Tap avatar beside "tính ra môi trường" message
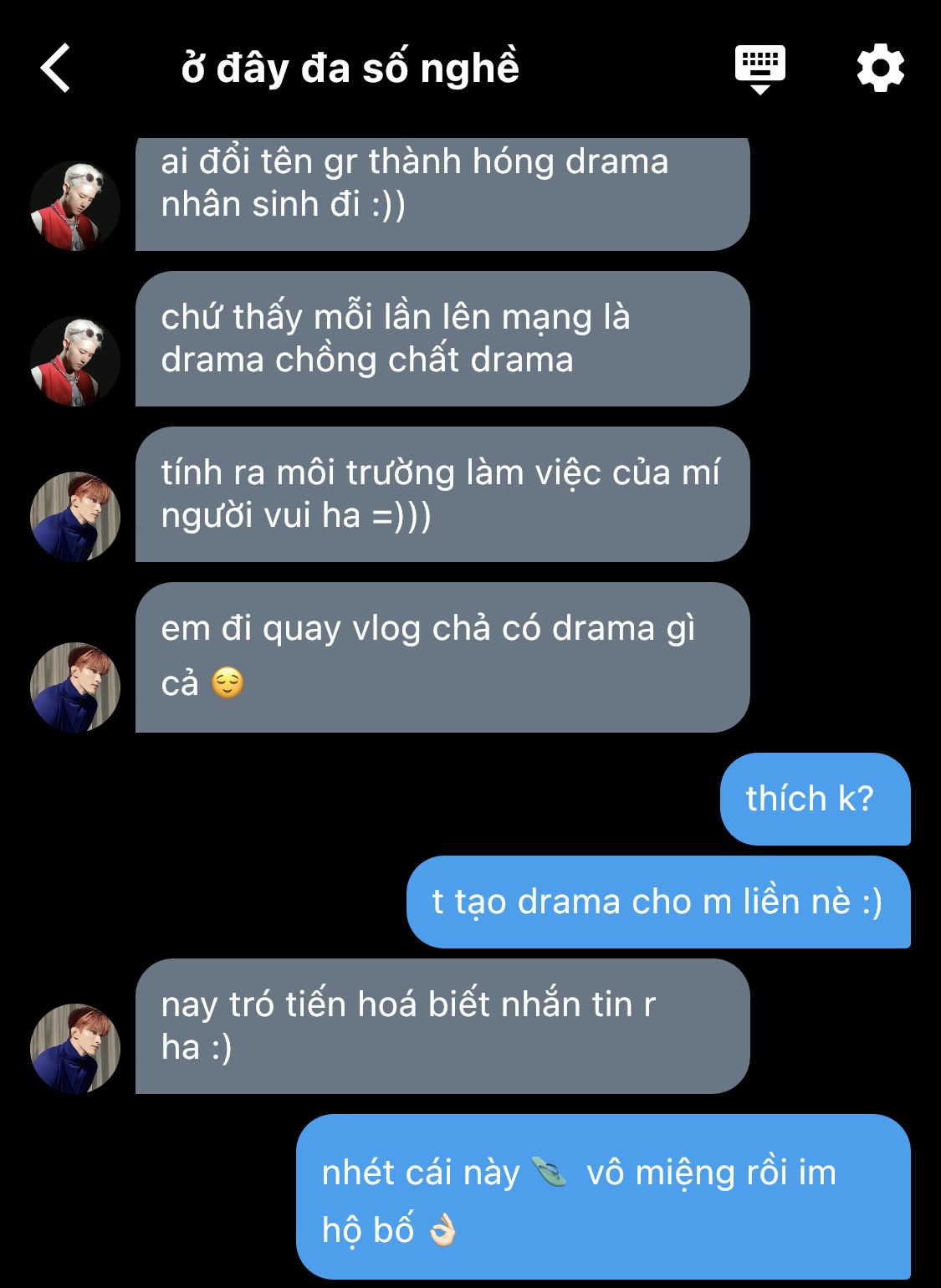941x1288 pixels. click(75, 517)
